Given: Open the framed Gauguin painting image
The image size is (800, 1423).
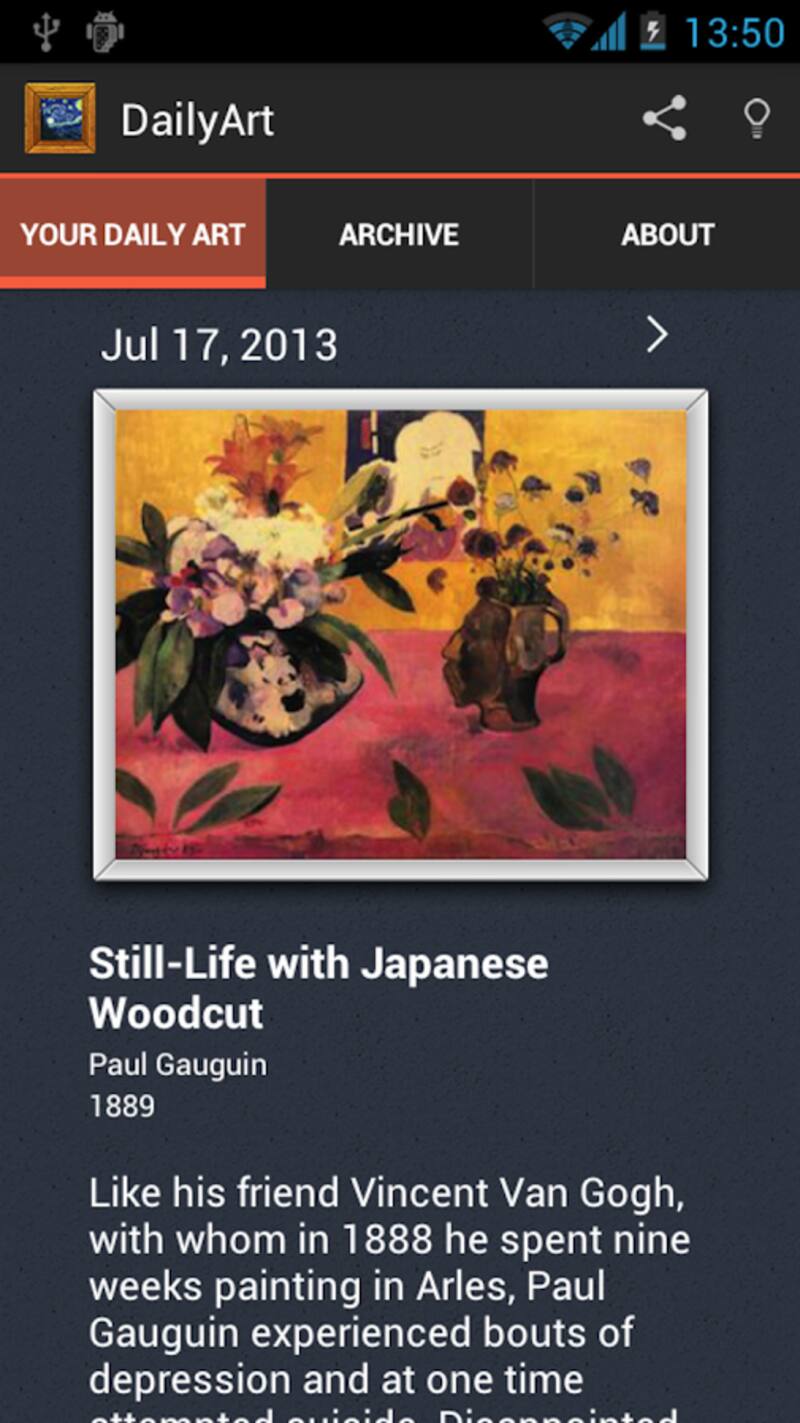Looking at the screenshot, I should pyautogui.click(x=400, y=635).
